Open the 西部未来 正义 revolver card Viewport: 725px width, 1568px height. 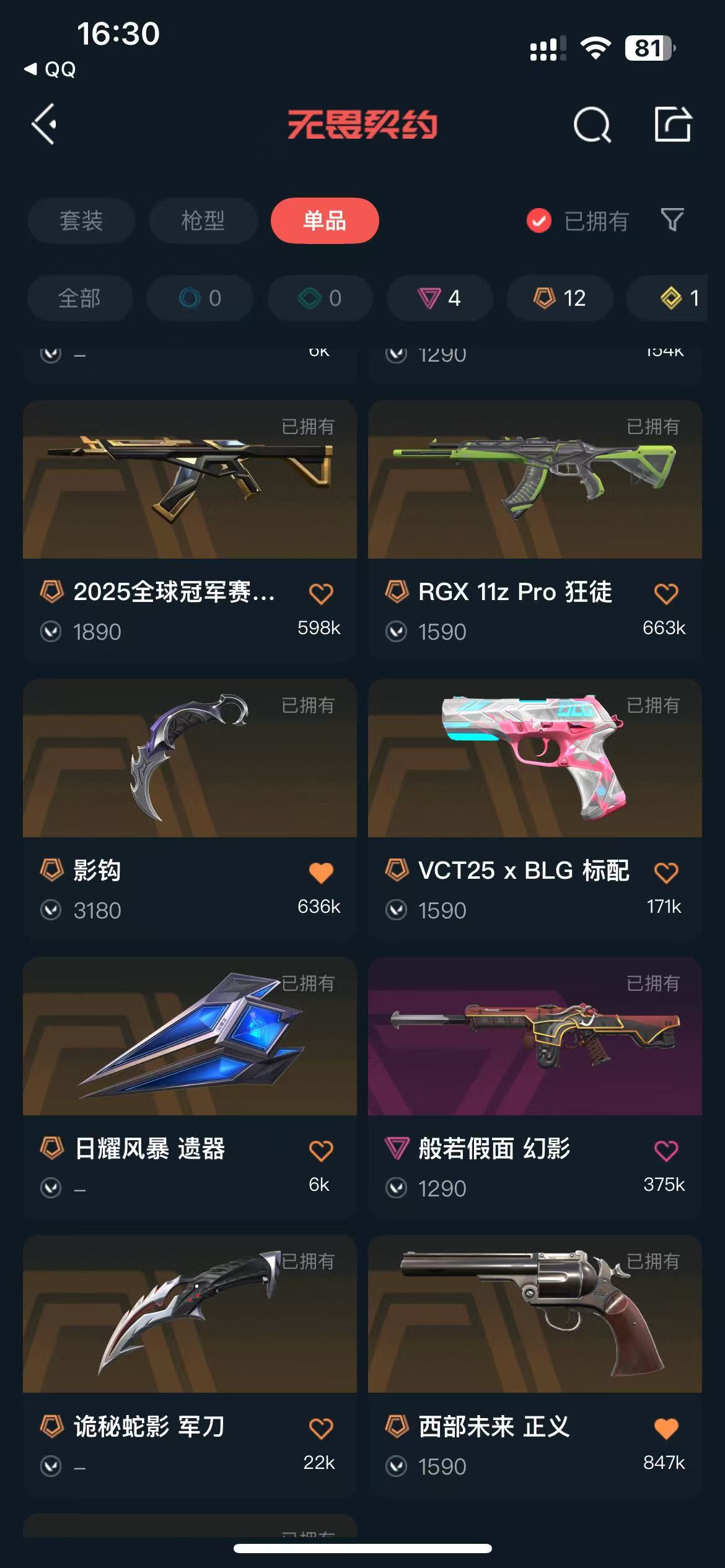[x=535, y=1366]
